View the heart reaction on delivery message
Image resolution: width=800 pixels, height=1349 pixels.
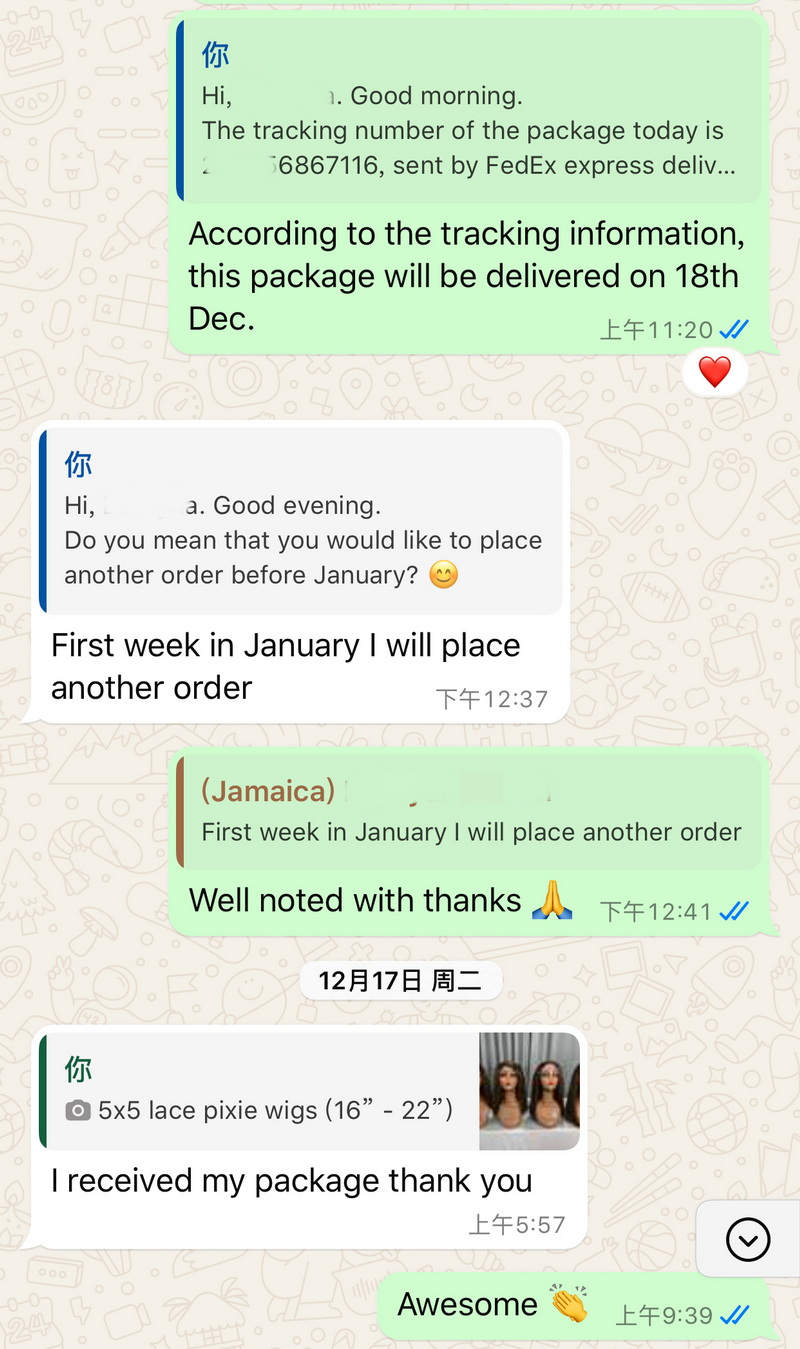(x=714, y=373)
